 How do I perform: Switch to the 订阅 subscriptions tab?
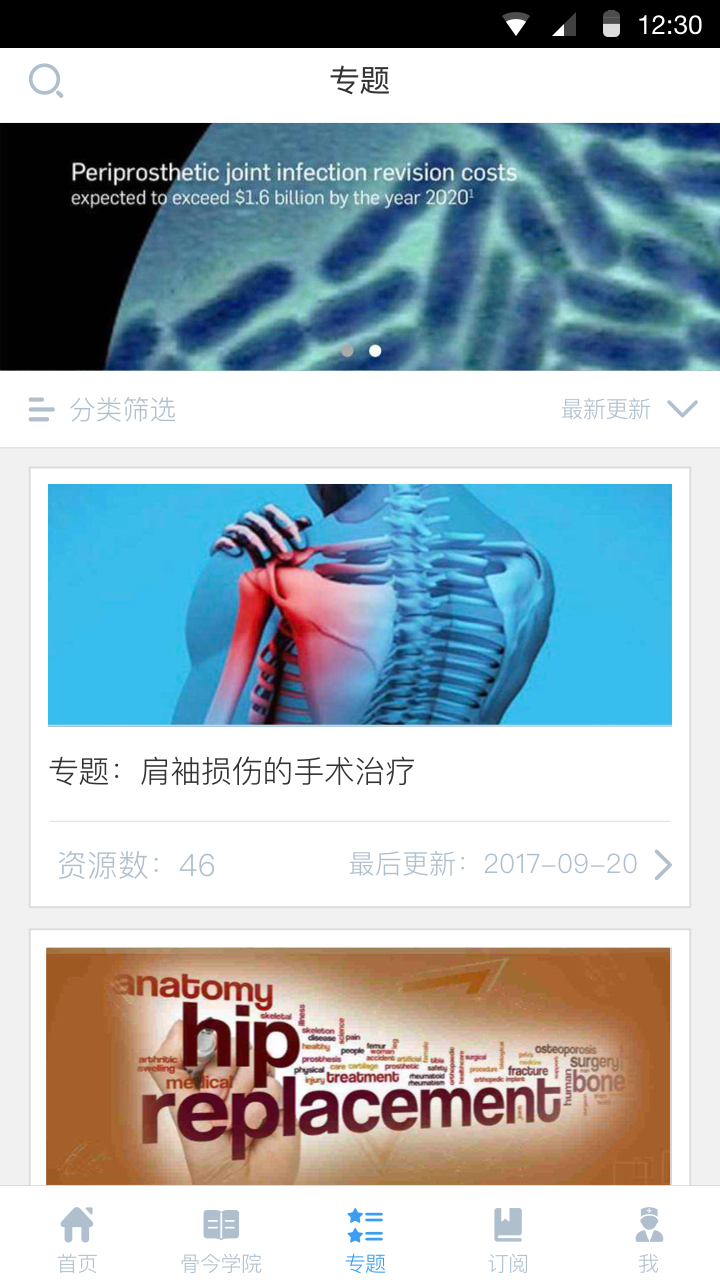coord(508,1238)
